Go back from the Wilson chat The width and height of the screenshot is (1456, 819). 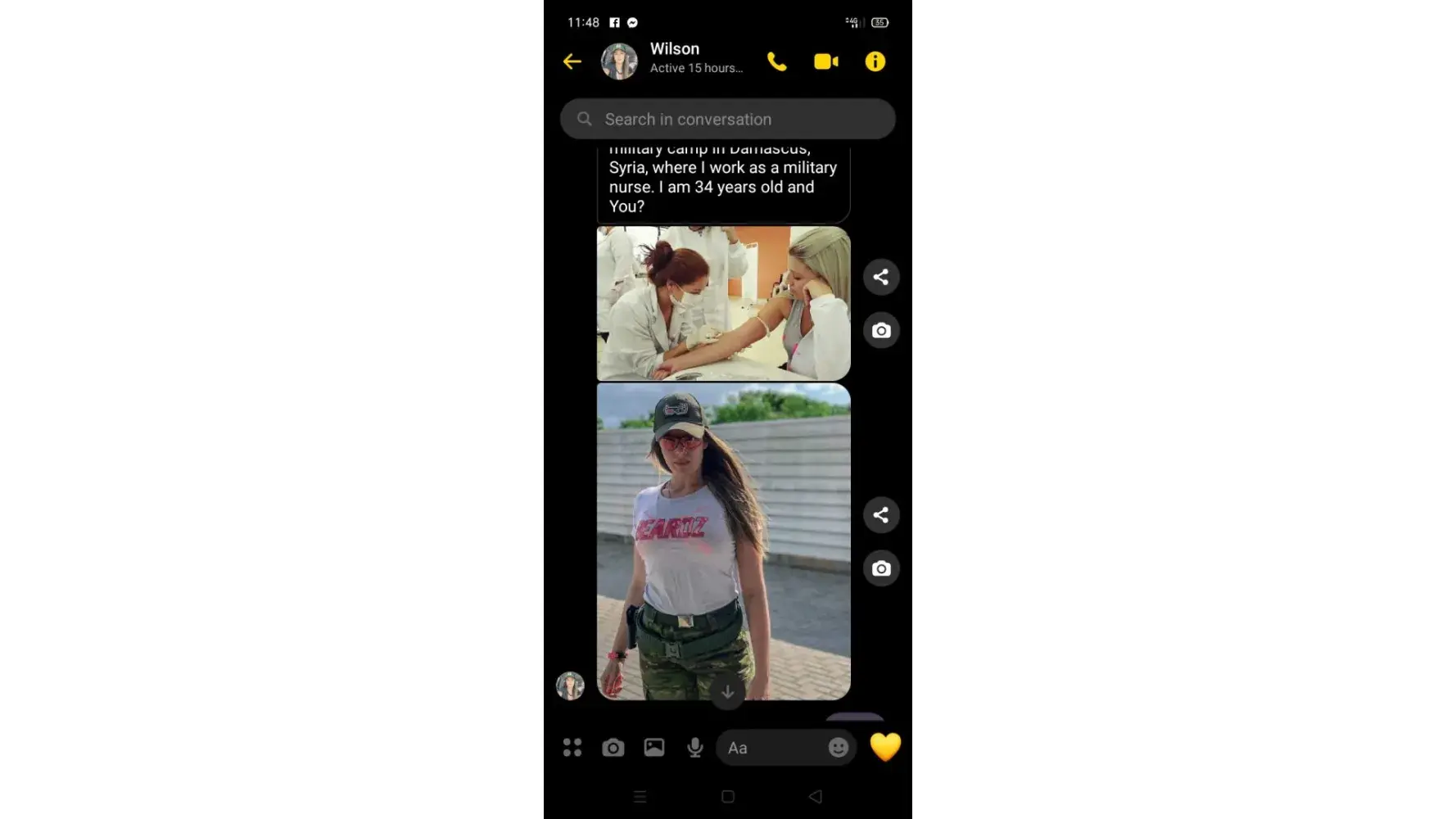(572, 61)
